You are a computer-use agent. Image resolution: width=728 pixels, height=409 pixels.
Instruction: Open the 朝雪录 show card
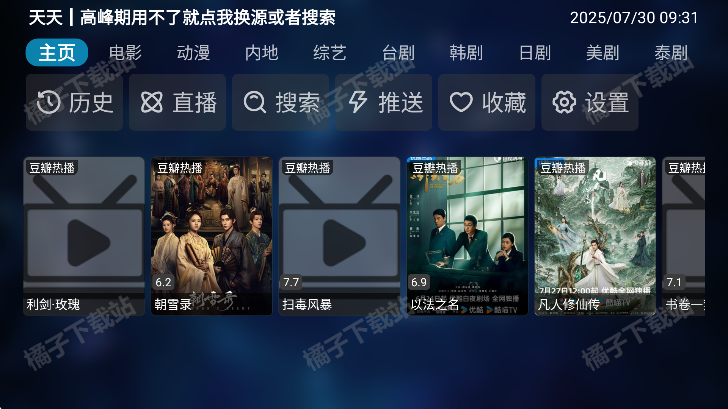tap(212, 235)
